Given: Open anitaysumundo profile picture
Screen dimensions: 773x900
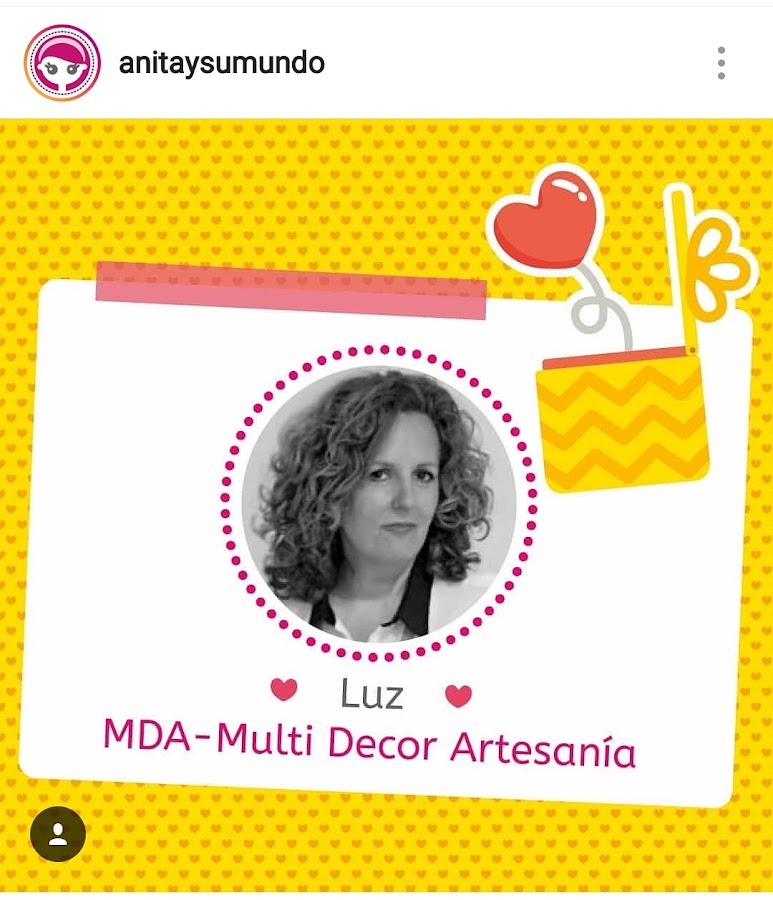Looking at the screenshot, I should tap(62, 63).
